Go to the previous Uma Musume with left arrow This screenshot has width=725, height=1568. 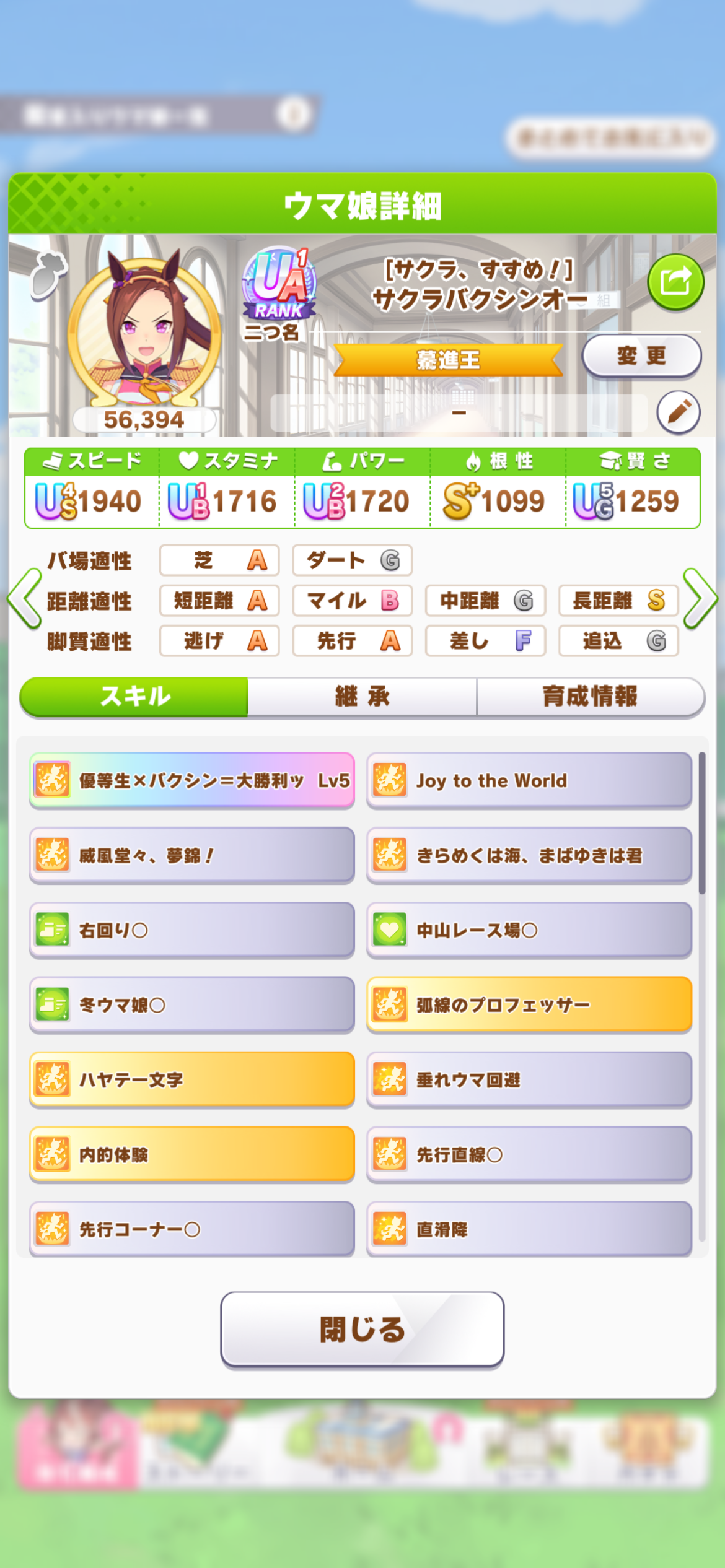[25, 599]
